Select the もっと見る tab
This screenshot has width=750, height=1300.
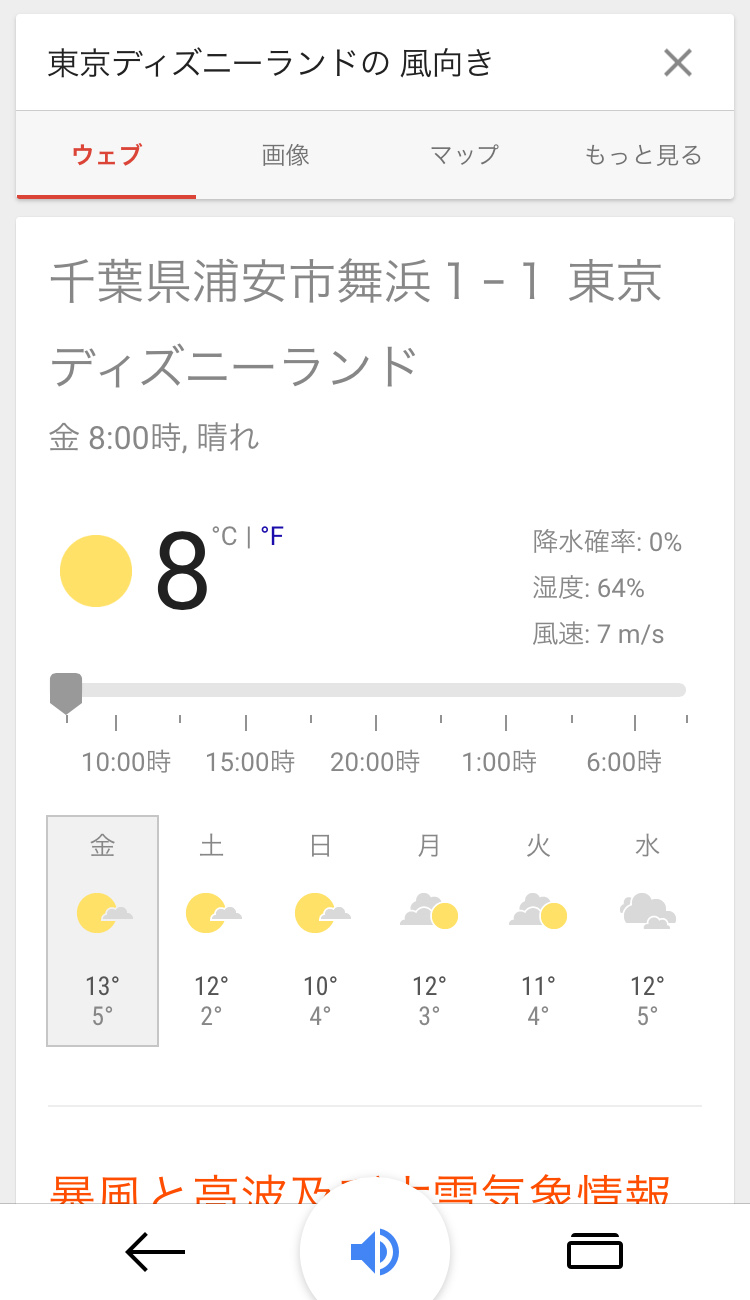(x=643, y=155)
